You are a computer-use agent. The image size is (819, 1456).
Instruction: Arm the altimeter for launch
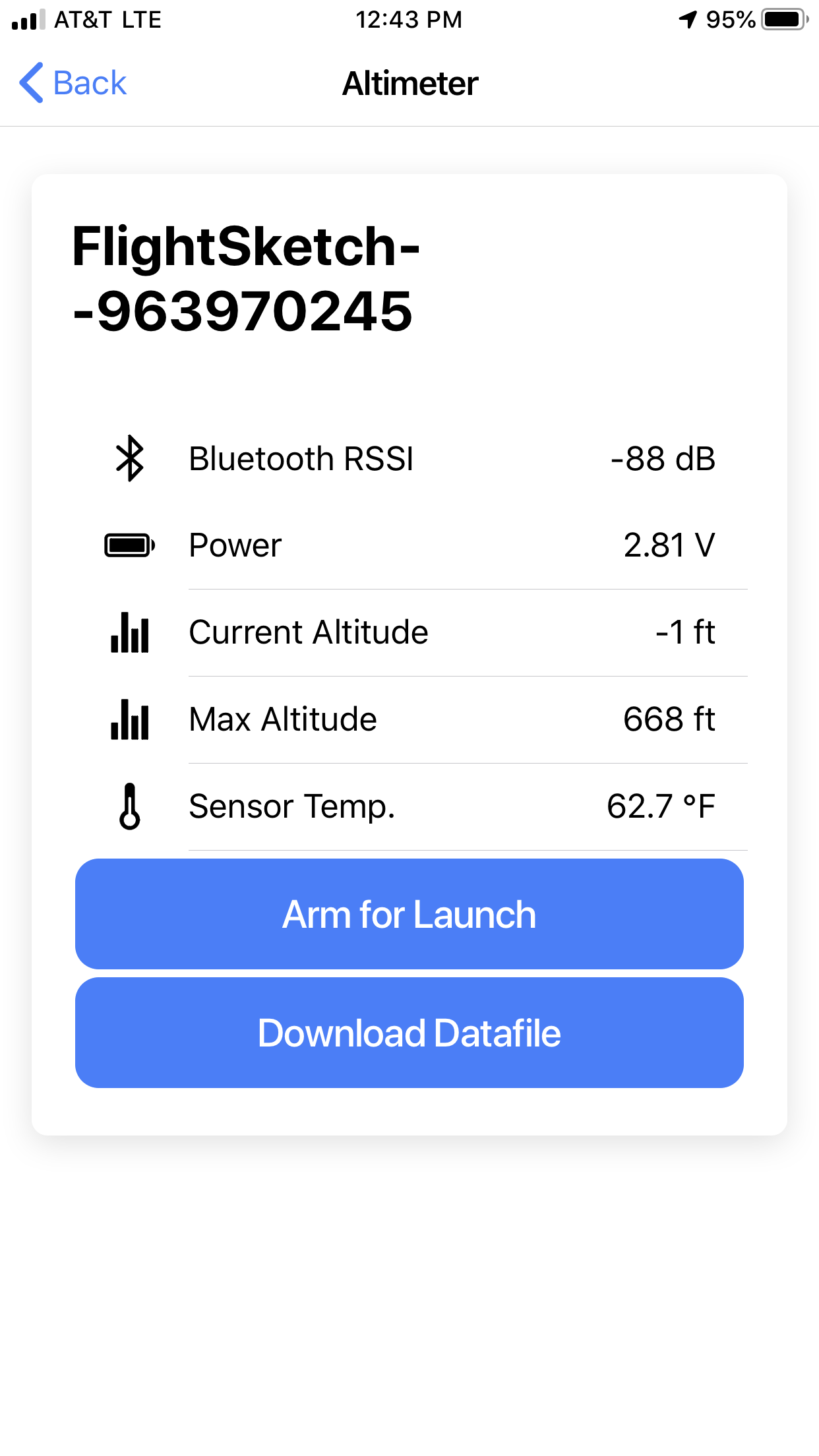pyautogui.click(x=409, y=914)
